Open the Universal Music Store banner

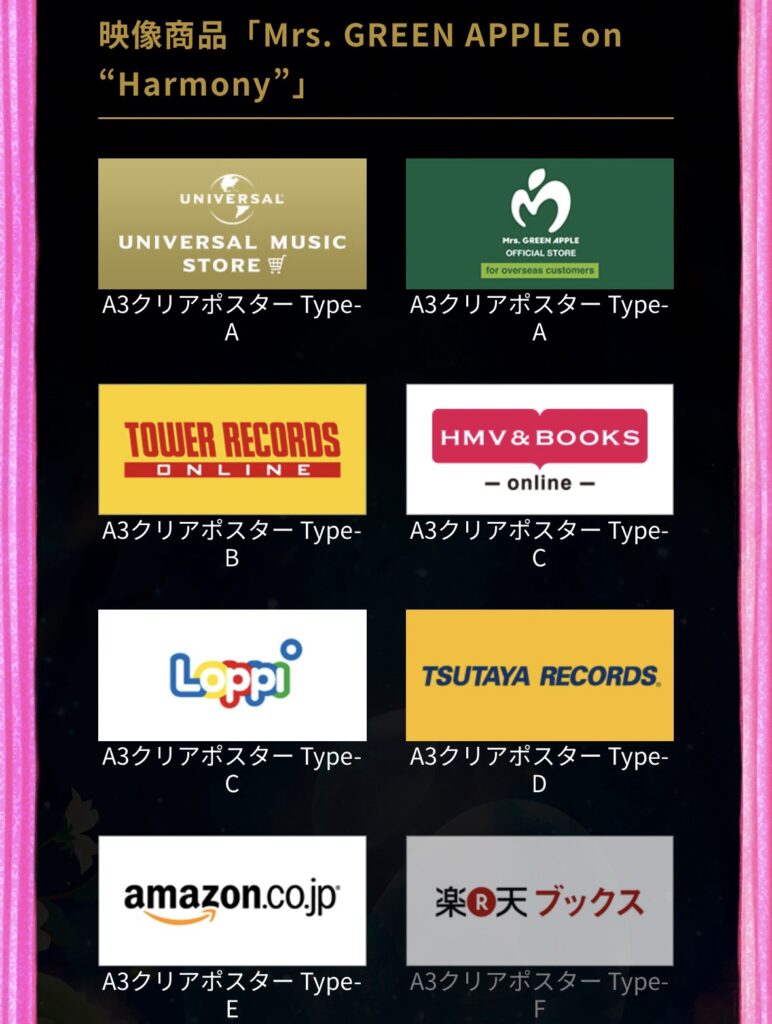232,224
